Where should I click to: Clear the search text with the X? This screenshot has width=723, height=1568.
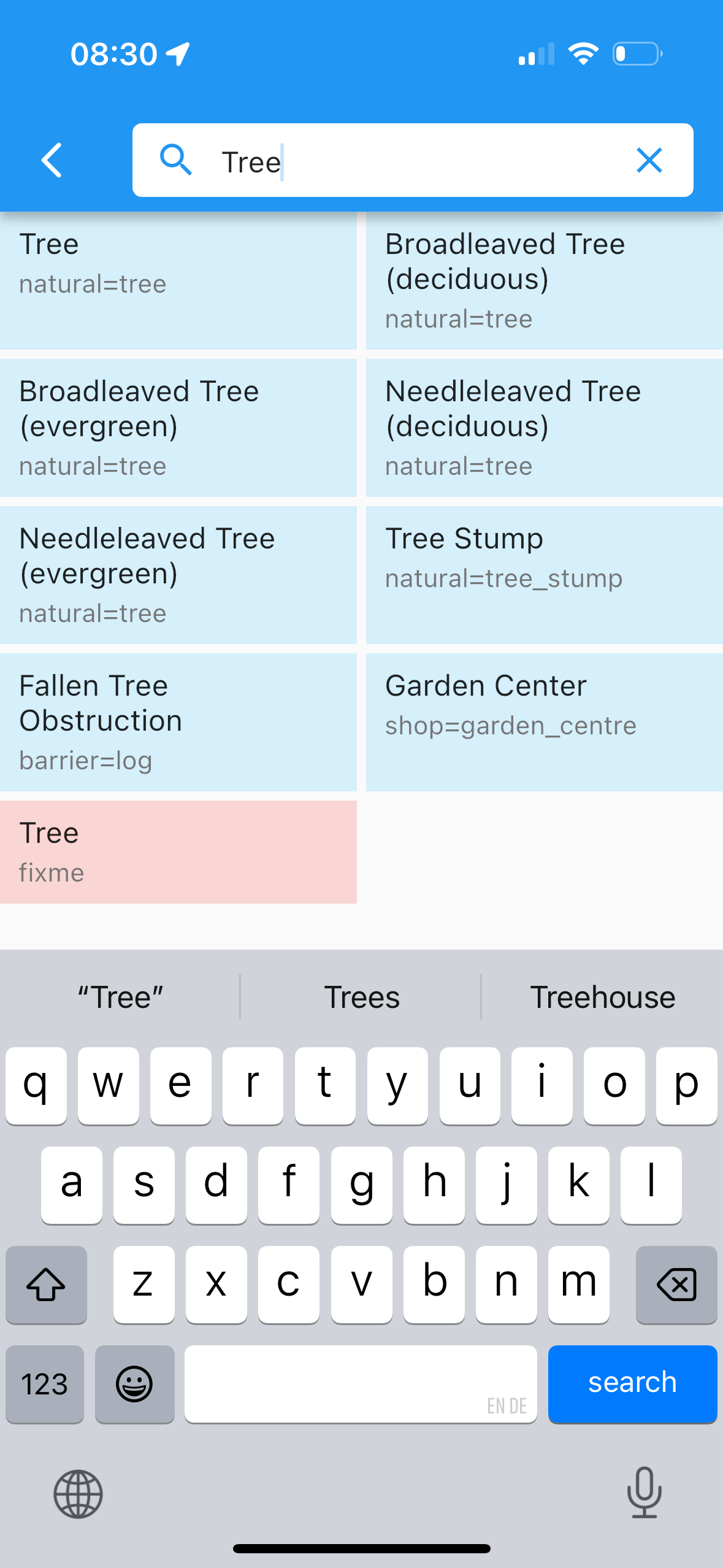click(x=649, y=161)
